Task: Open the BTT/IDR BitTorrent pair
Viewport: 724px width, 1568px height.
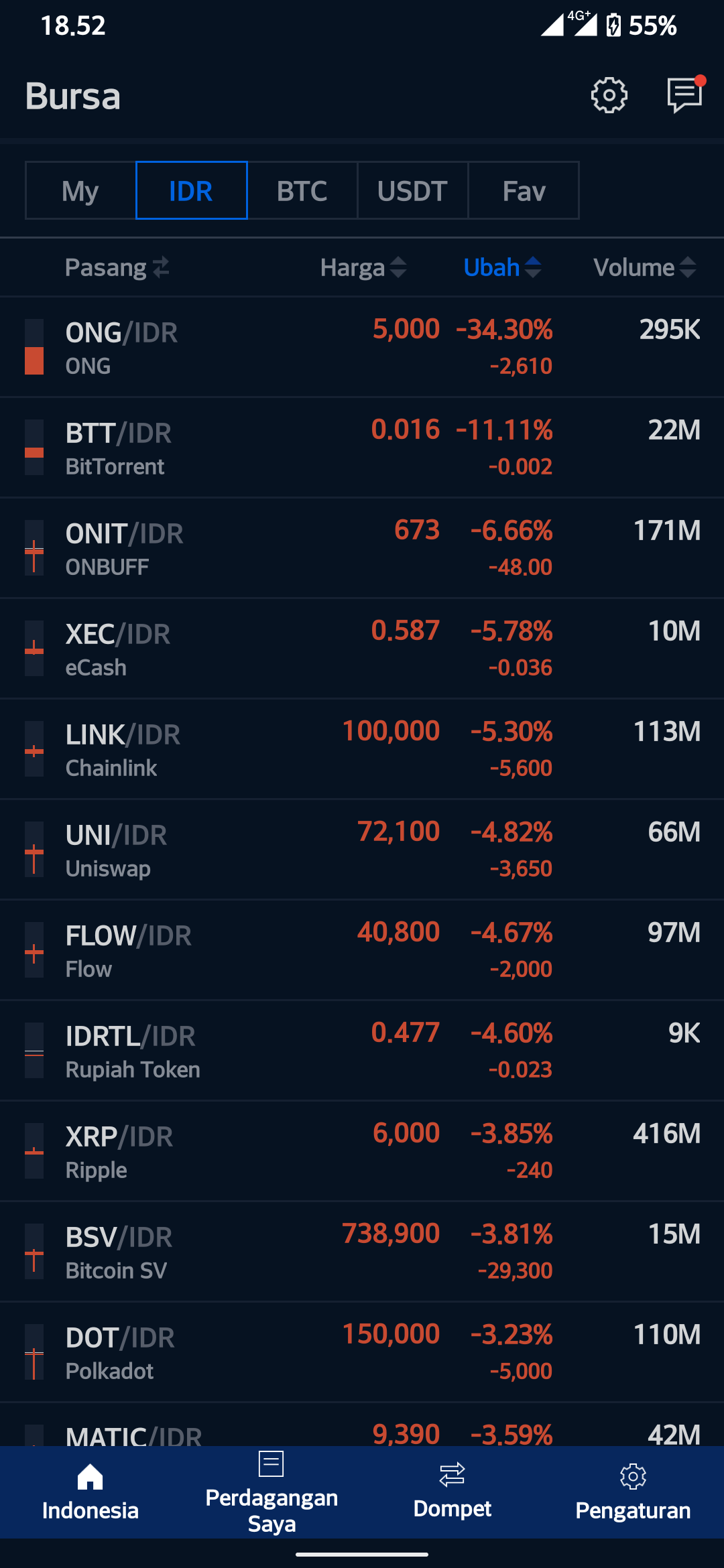Action: pyautogui.click(x=362, y=448)
